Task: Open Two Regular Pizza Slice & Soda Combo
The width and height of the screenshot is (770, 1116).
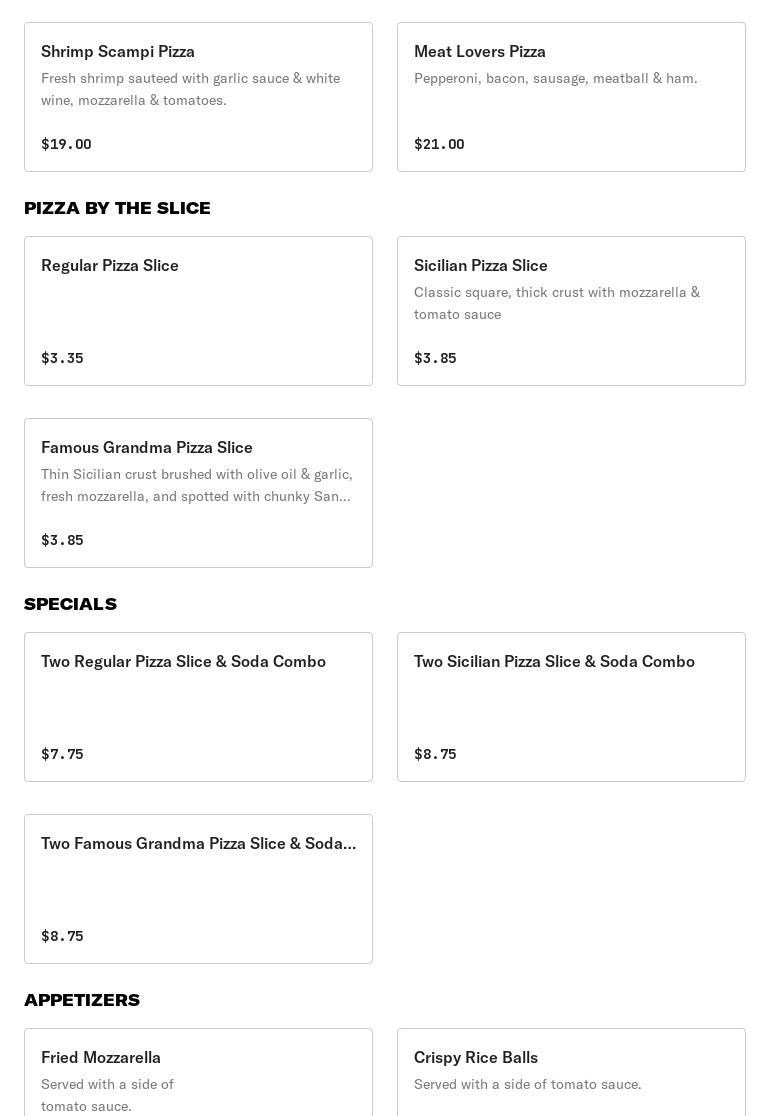Action: 198,707
